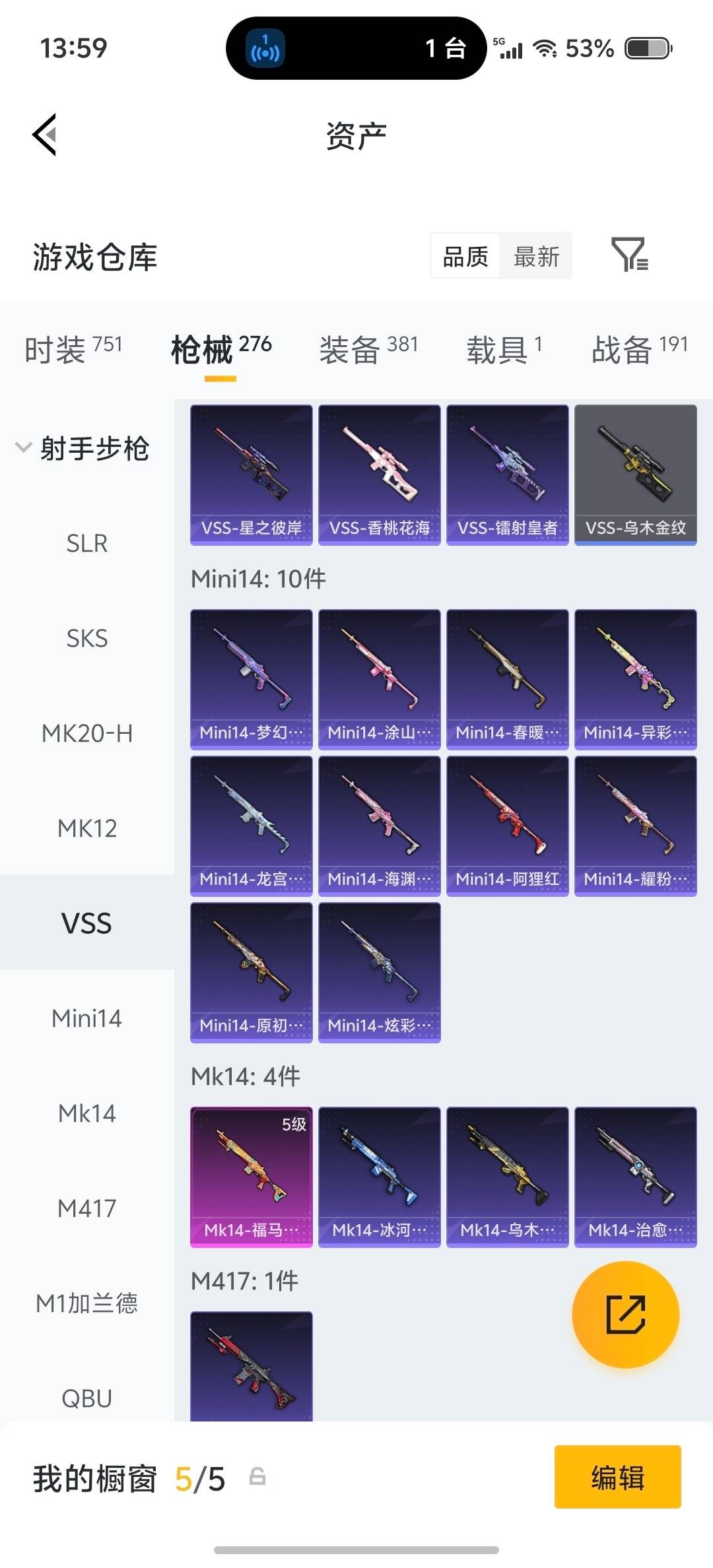Sort the warehouse by 品质

point(465,256)
